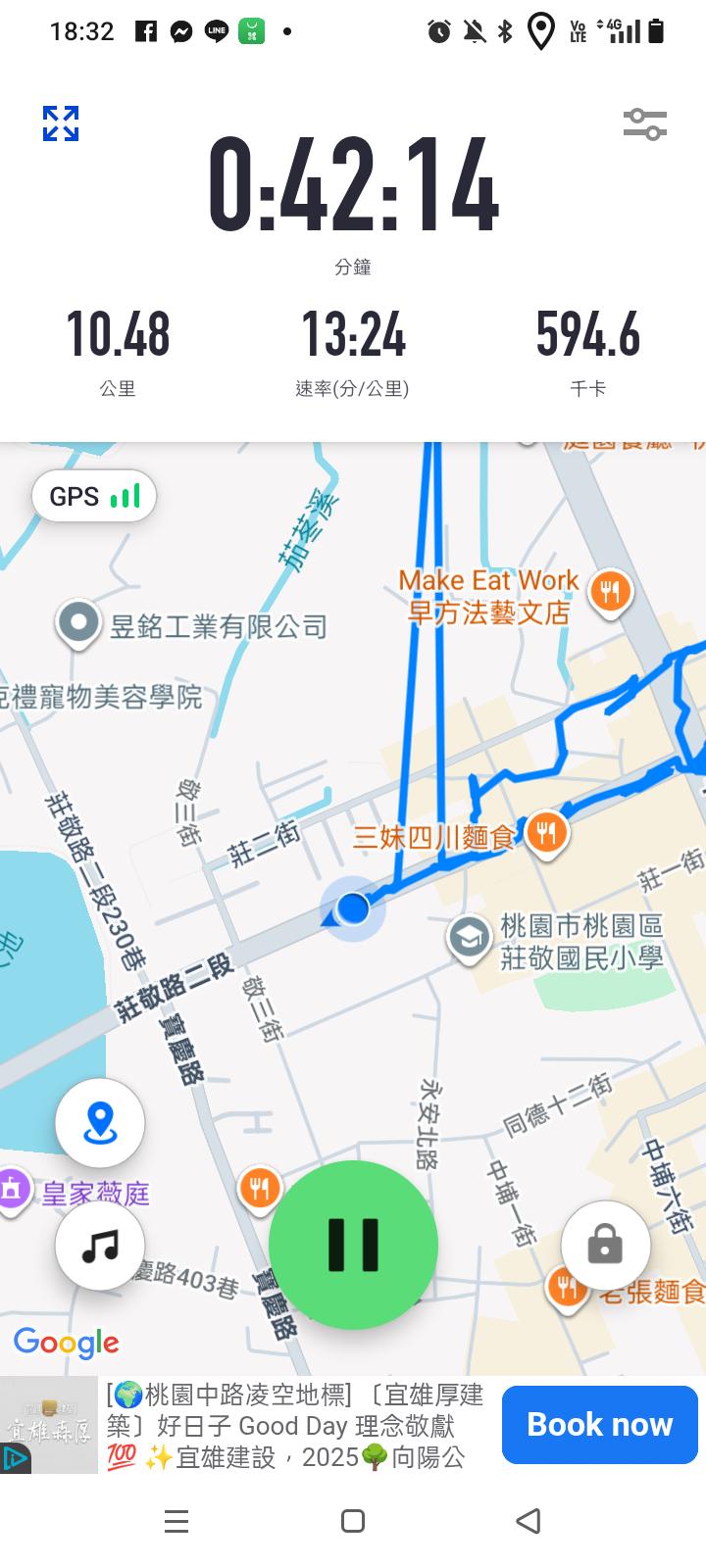Image resolution: width=706 pixels, height=1568 pixels.
Task: Lock the workout screen
Action: [x=605, y=1246]
